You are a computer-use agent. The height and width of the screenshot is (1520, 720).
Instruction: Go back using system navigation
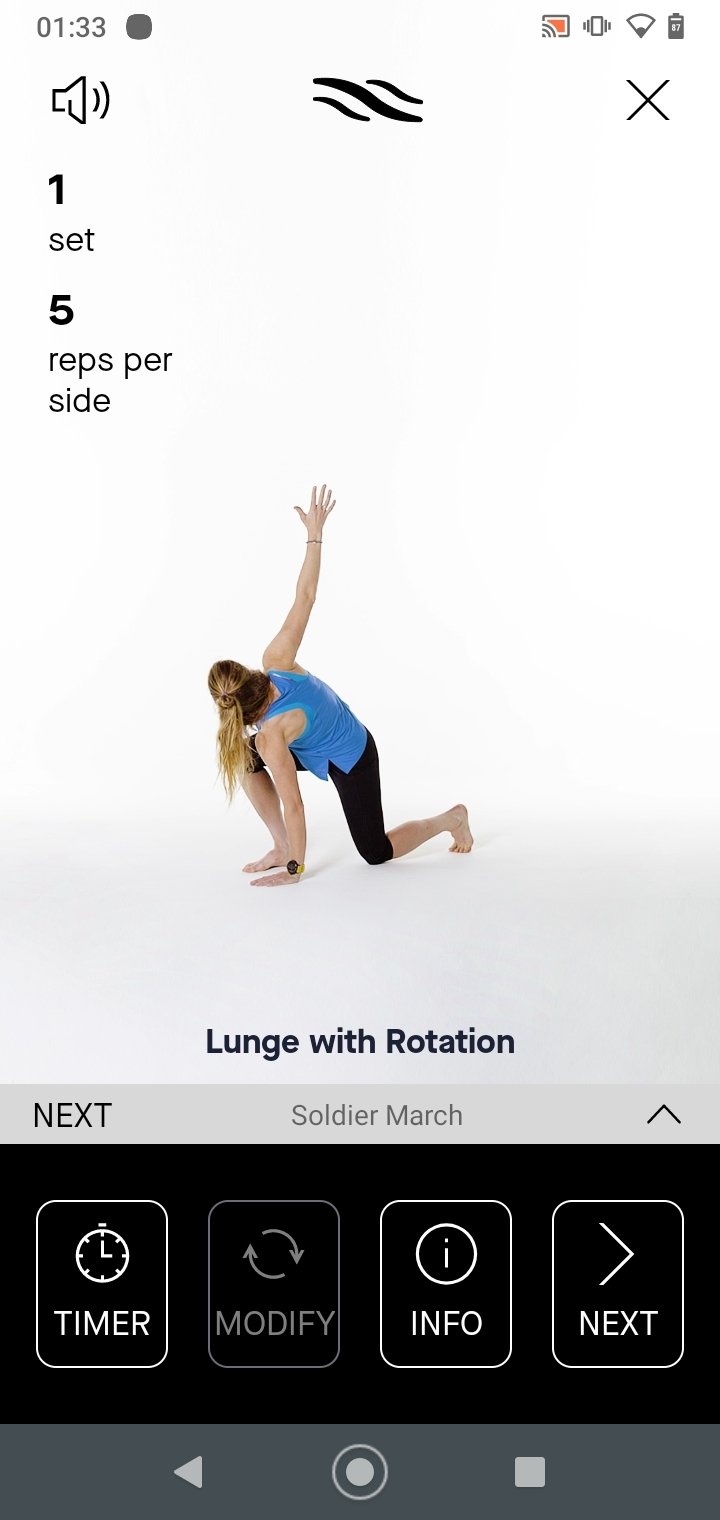[x=188, y=1472]
